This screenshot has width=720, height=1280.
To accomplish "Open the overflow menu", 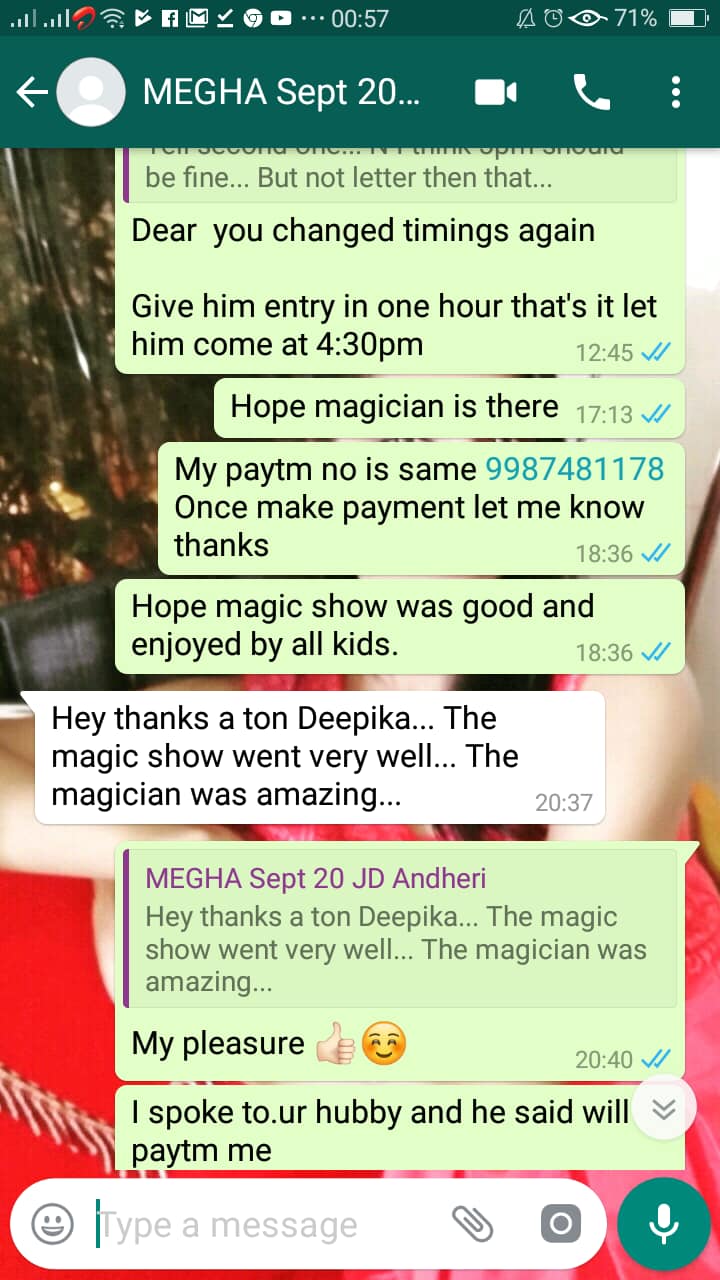I will click(676, 93).
